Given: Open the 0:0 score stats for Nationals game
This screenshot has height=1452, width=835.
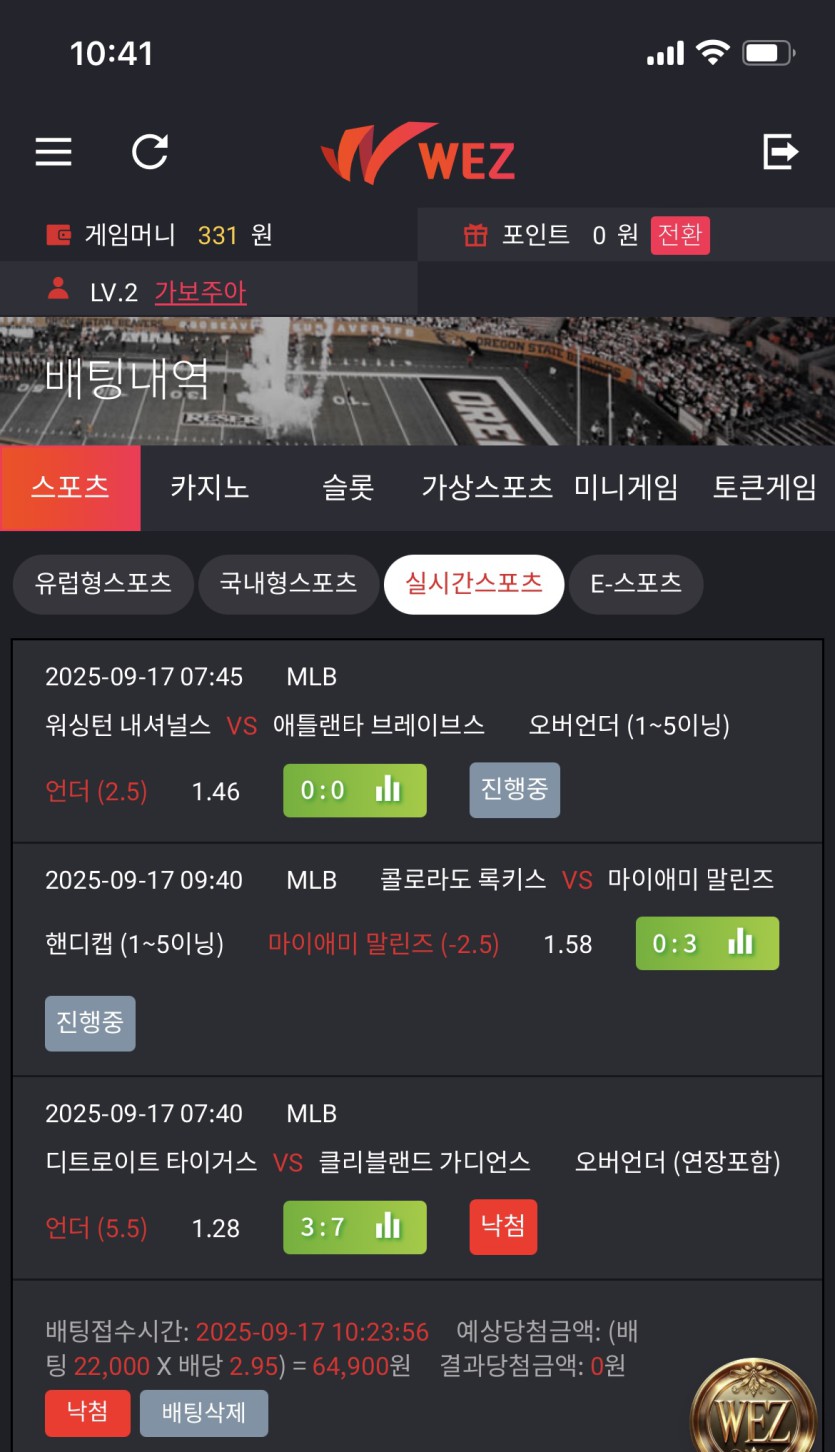Looking at the screenshot, I should (355, 791).
